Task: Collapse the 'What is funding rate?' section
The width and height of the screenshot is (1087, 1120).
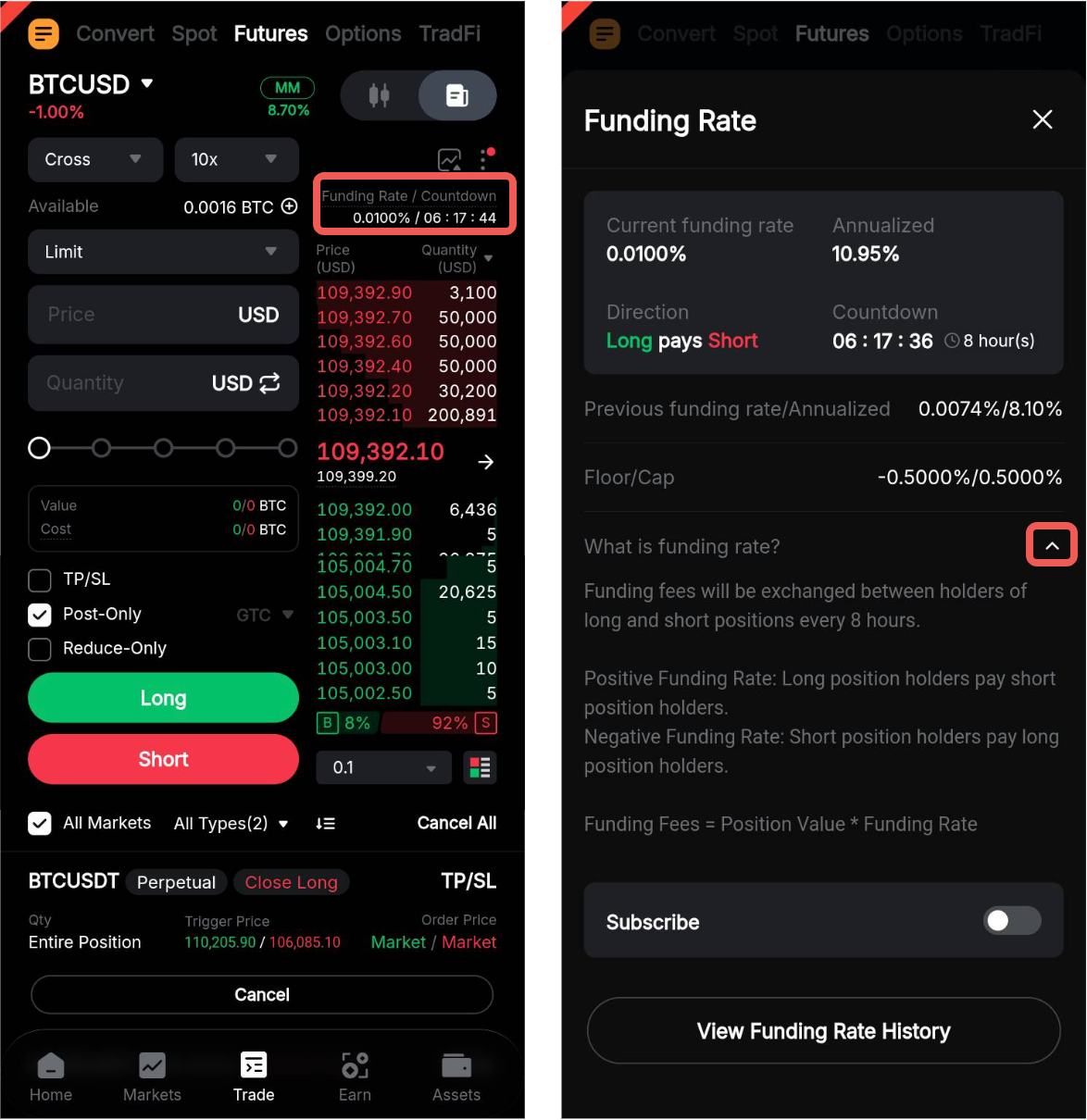Action: coord(1051,545)
